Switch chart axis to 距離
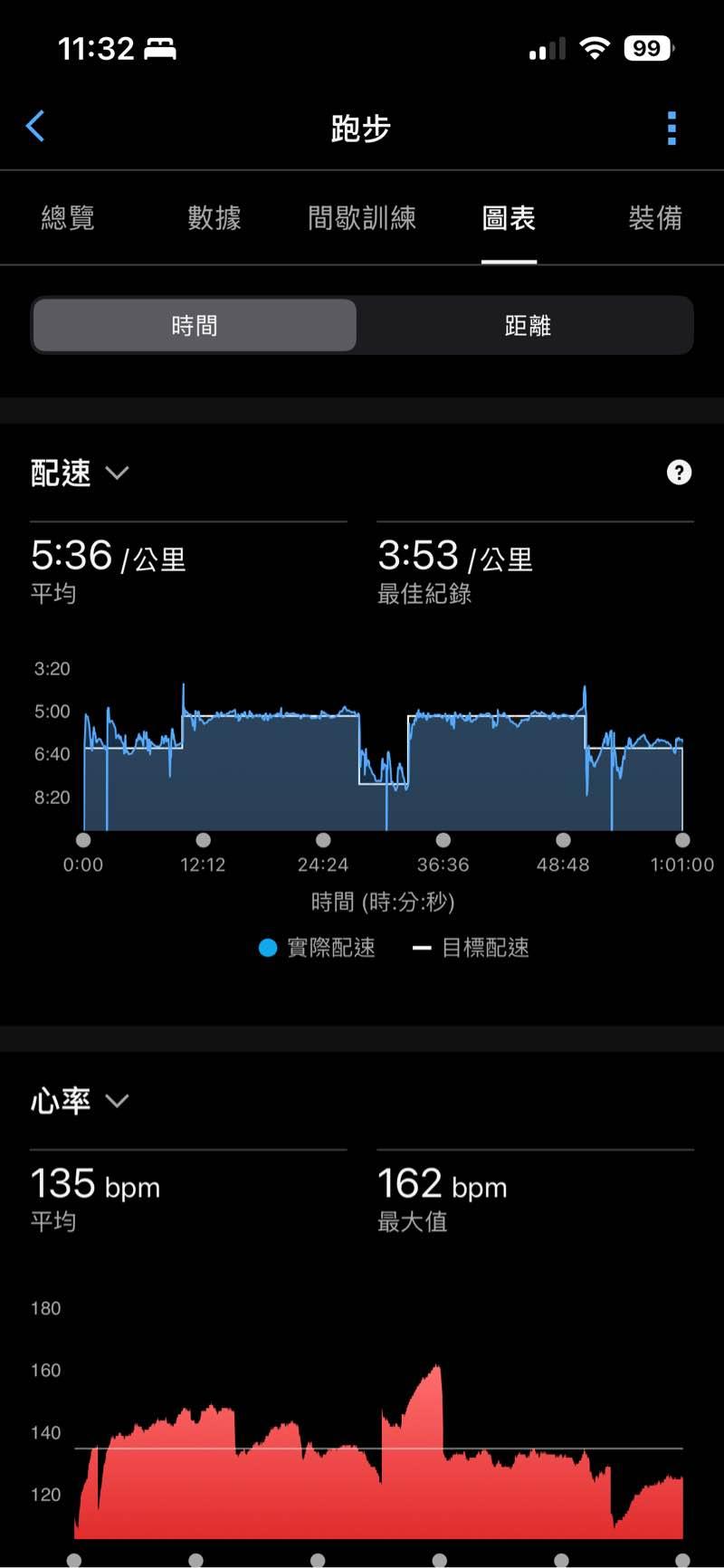The image size is (724, 1568). click(528, 325)
